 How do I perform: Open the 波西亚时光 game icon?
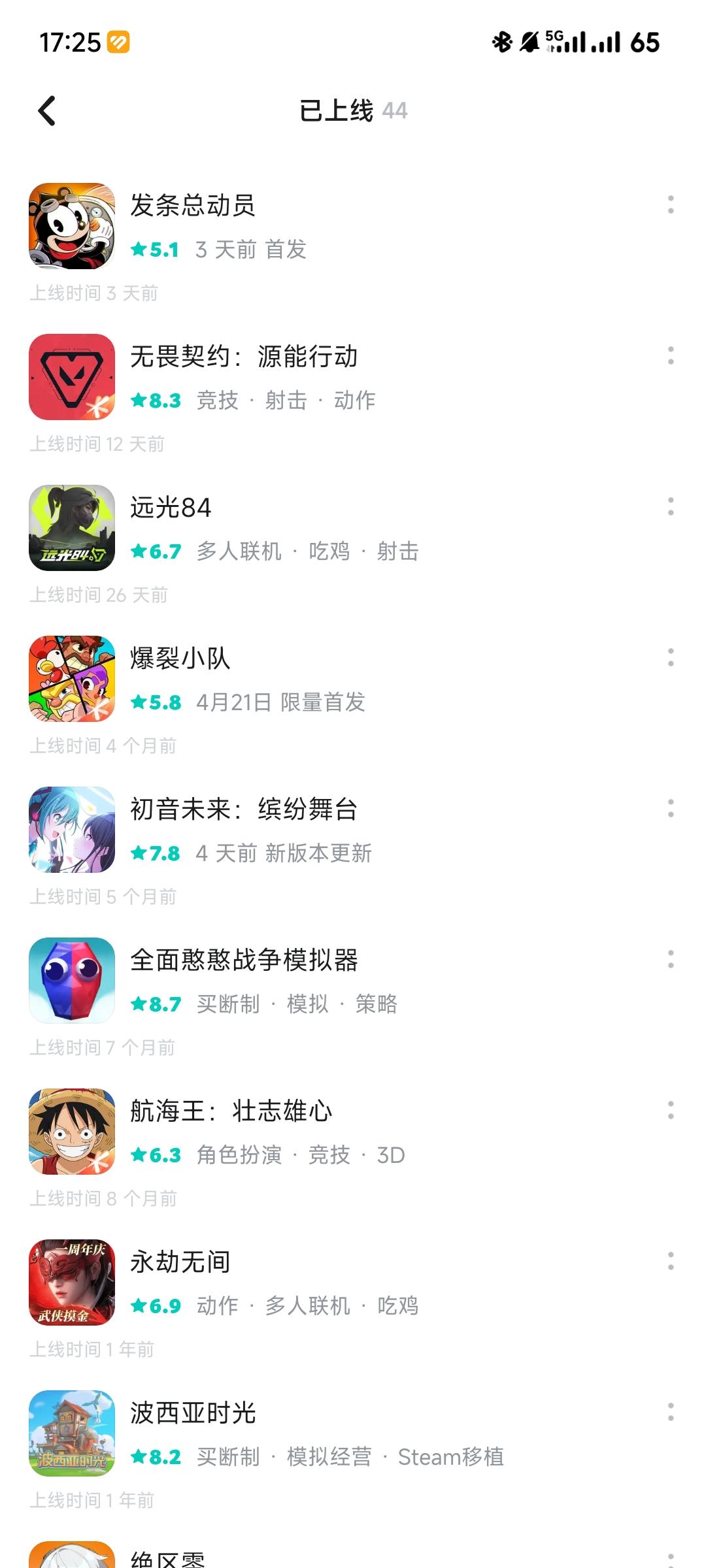point(73,1434)
